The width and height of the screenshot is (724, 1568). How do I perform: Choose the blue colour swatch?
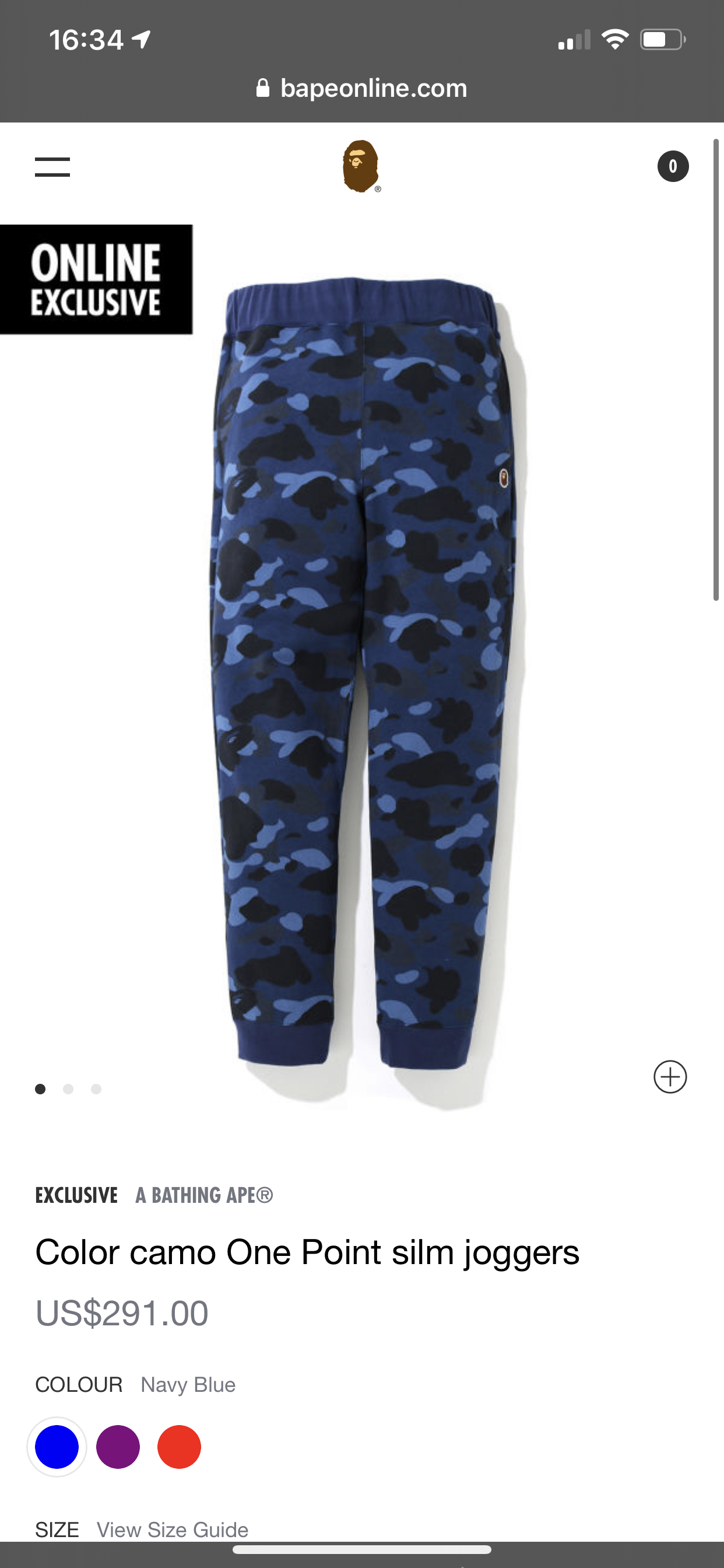(x=57, y=1447)
